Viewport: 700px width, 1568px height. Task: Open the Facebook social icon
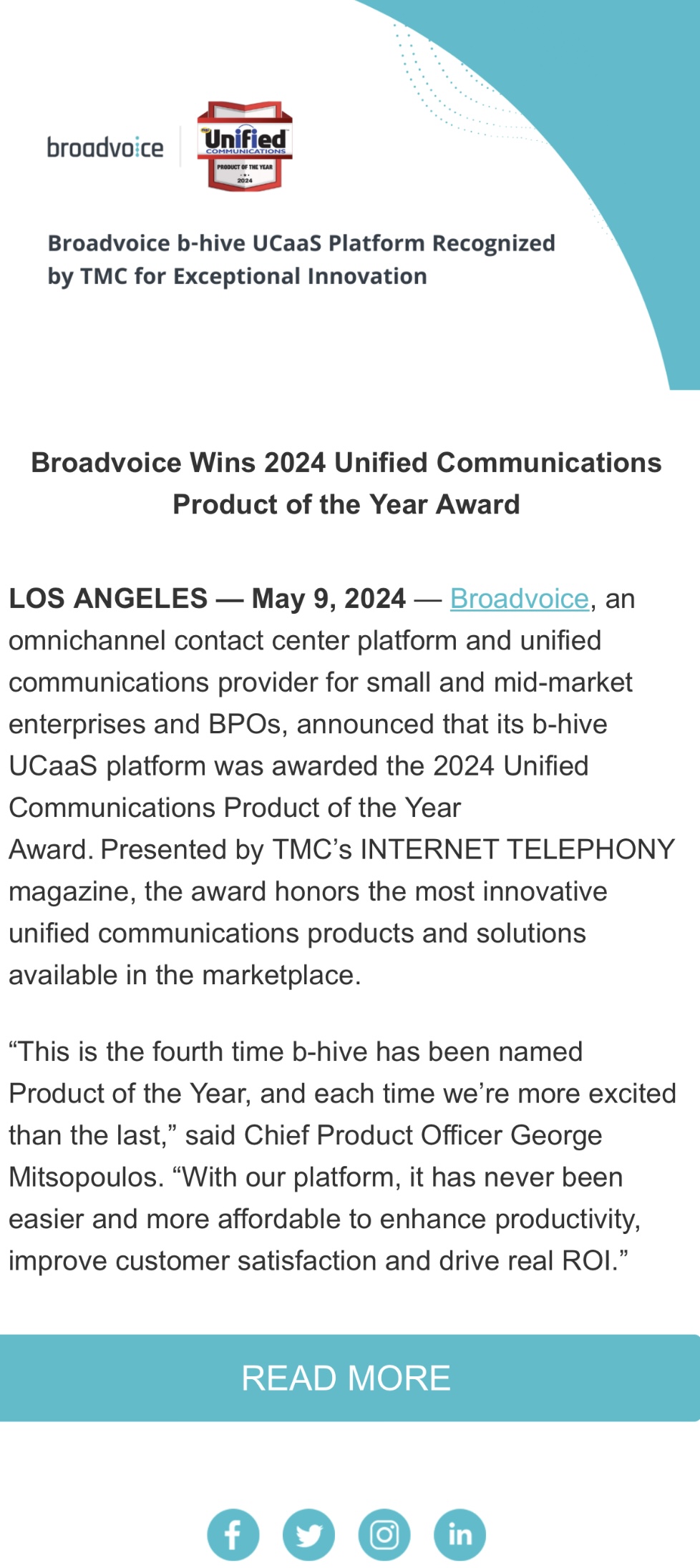233,1534
